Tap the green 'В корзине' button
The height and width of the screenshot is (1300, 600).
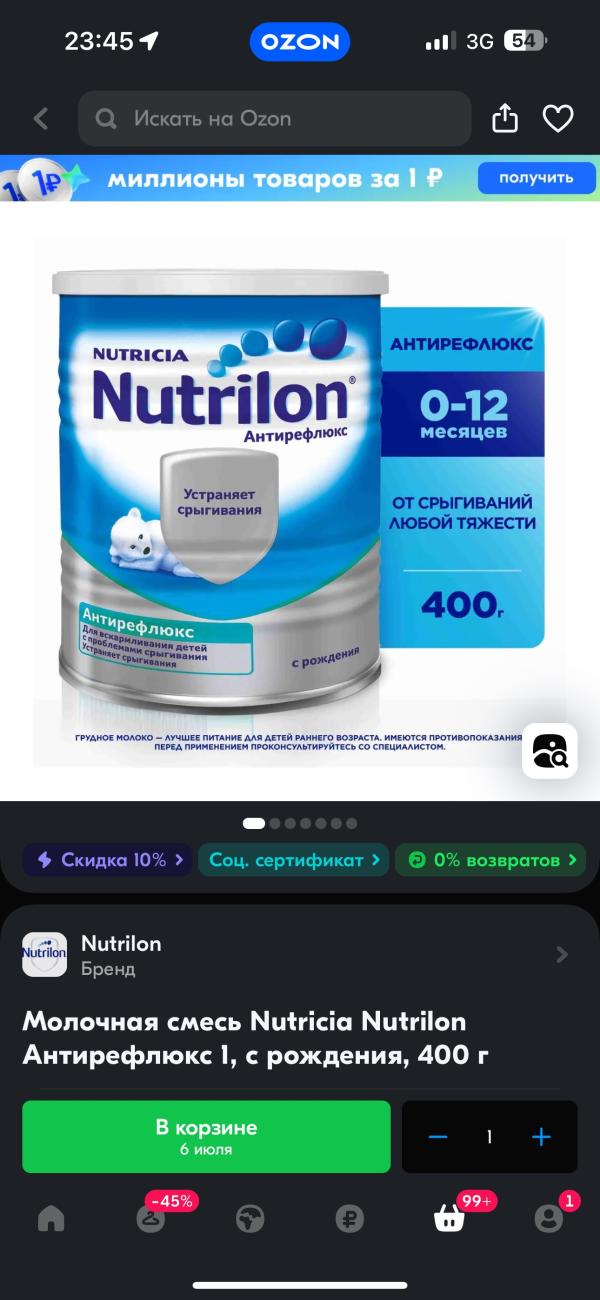[x=206, y=1137]
